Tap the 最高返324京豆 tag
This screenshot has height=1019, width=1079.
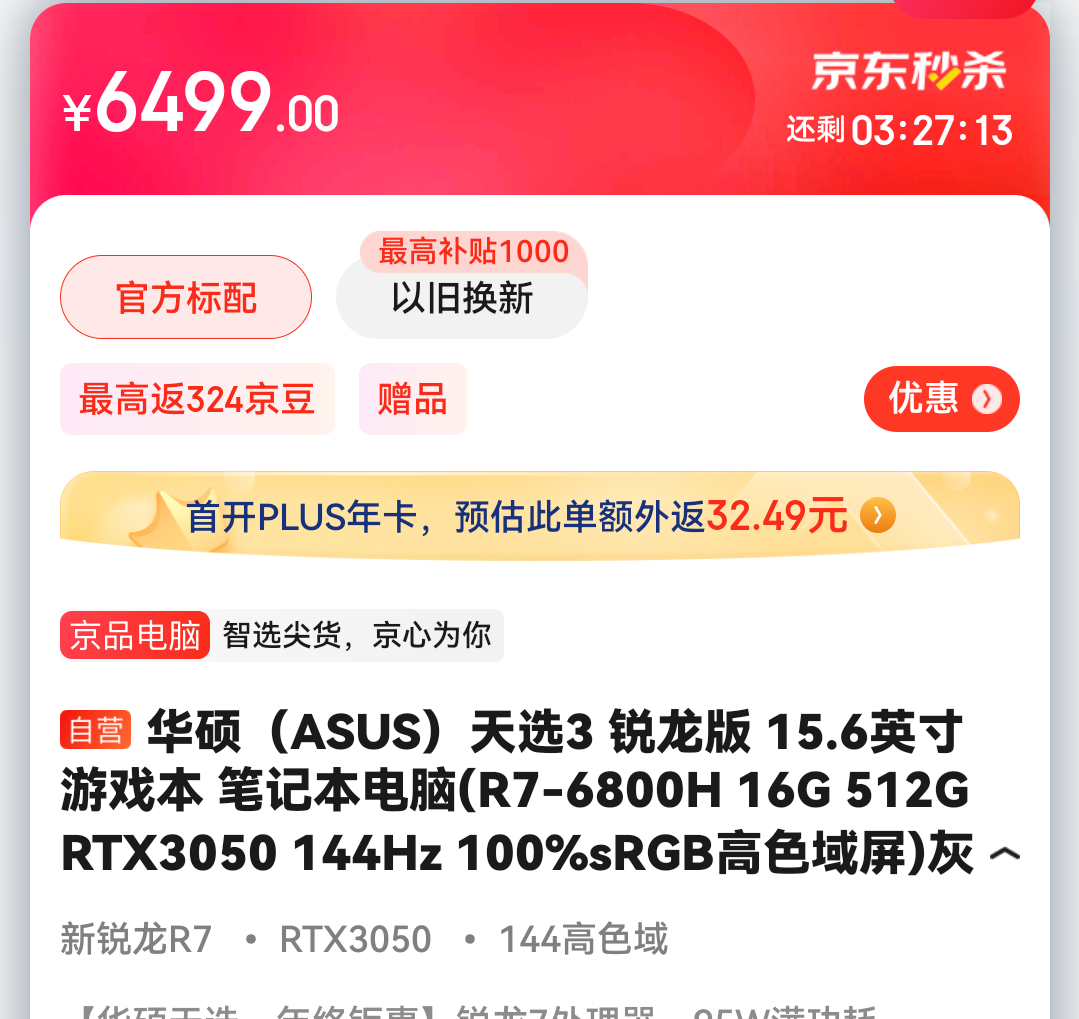coord(197,399)
